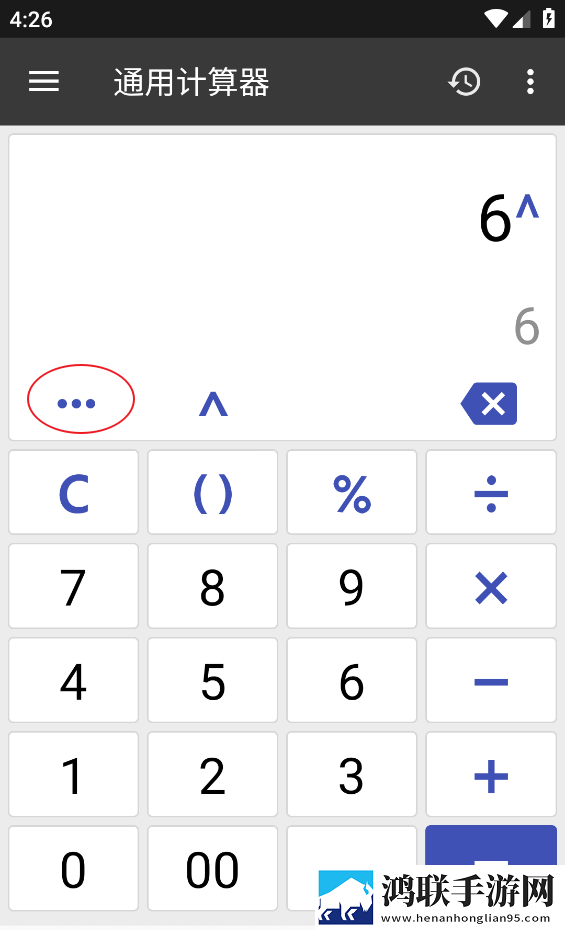565x930 pixels.
Task: Tap the three-dots more functions button
Action: coord(76,403)
